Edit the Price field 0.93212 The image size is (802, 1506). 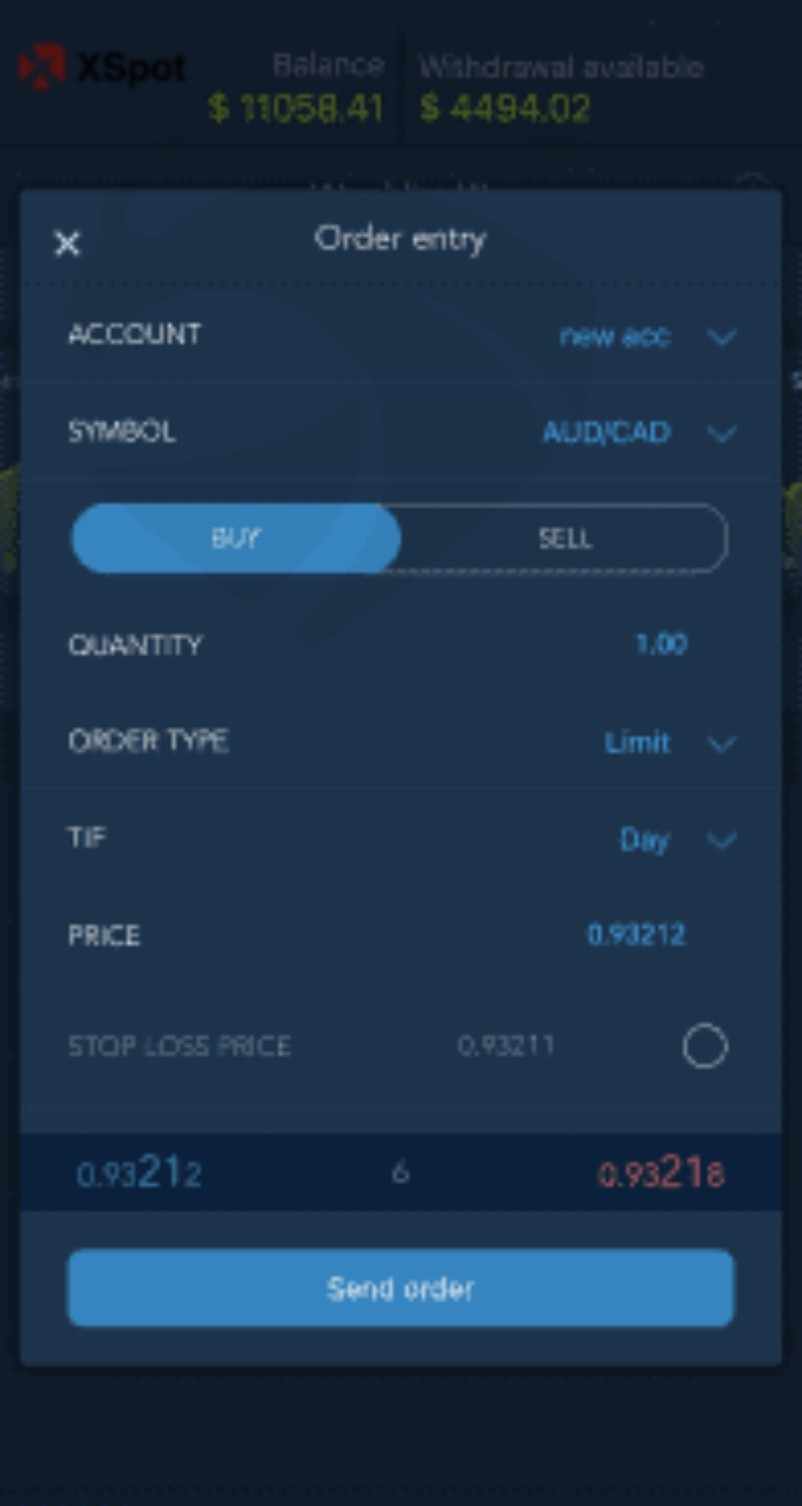[x=636, y=935]
